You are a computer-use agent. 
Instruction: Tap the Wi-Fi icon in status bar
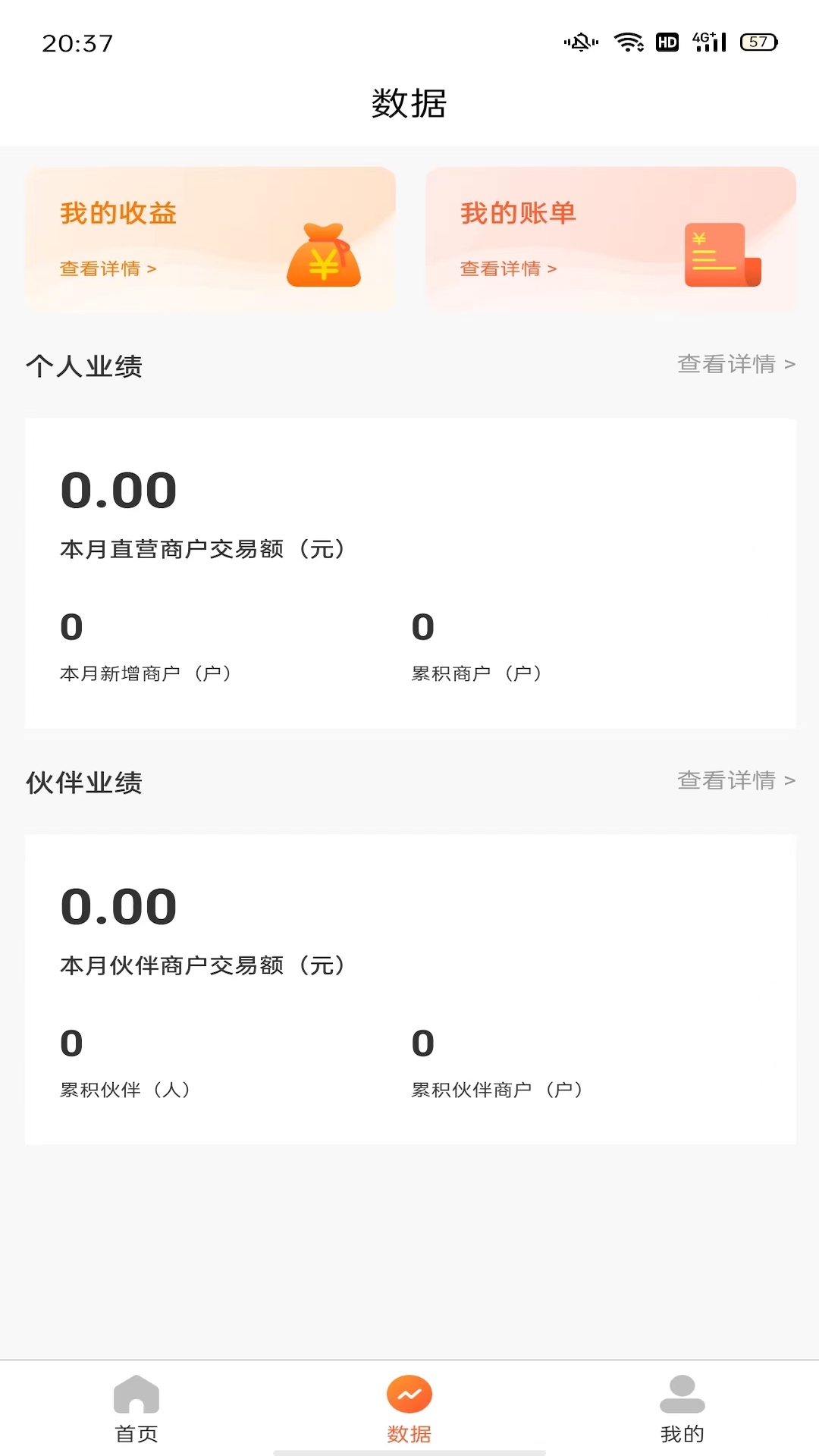click(x=628, y=42)
